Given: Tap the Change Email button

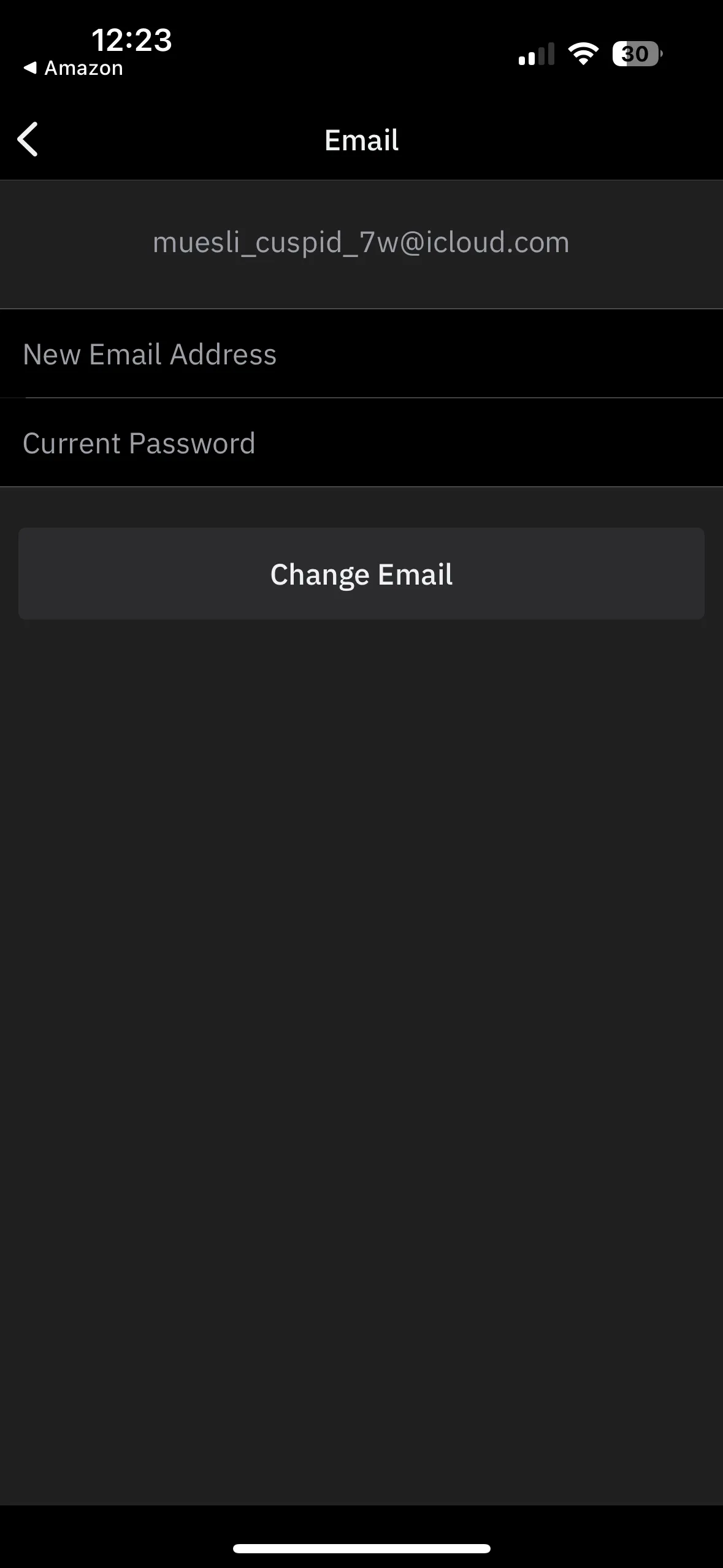Looking at the screenshot, I should tap(361, 574).
